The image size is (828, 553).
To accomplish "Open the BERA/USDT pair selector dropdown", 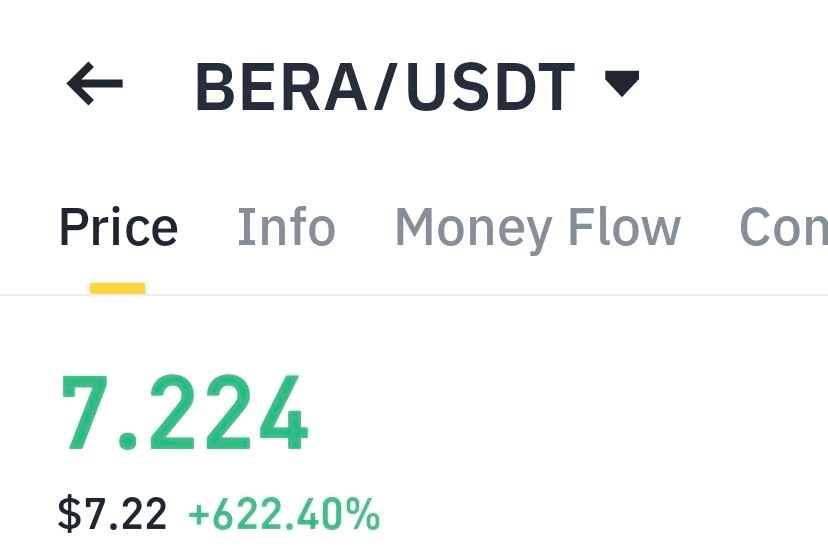I will click(x=621, y=84).
